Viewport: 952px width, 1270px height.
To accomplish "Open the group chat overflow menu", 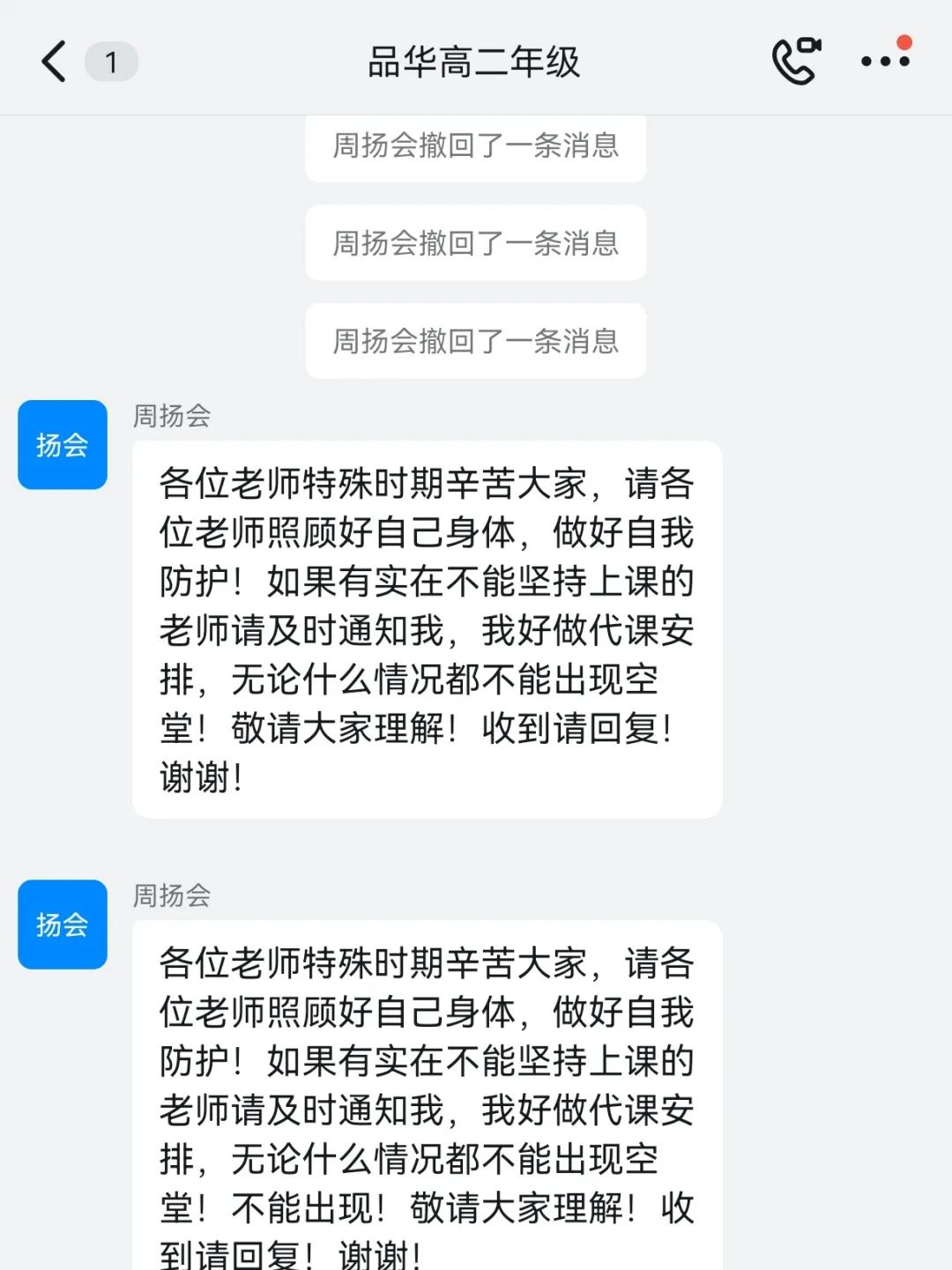I will click(885, 61).
